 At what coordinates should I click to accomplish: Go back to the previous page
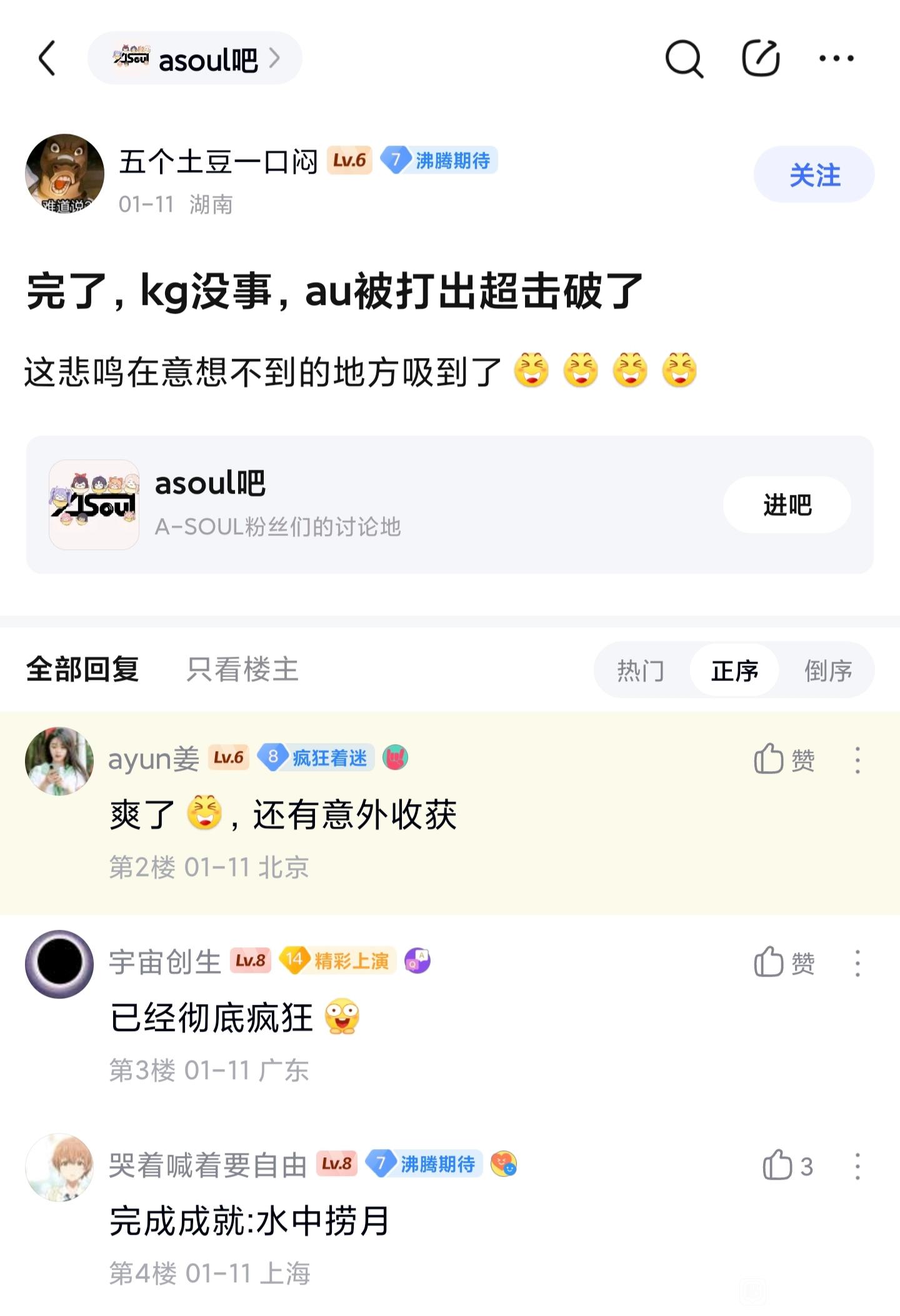click(47, 59)
